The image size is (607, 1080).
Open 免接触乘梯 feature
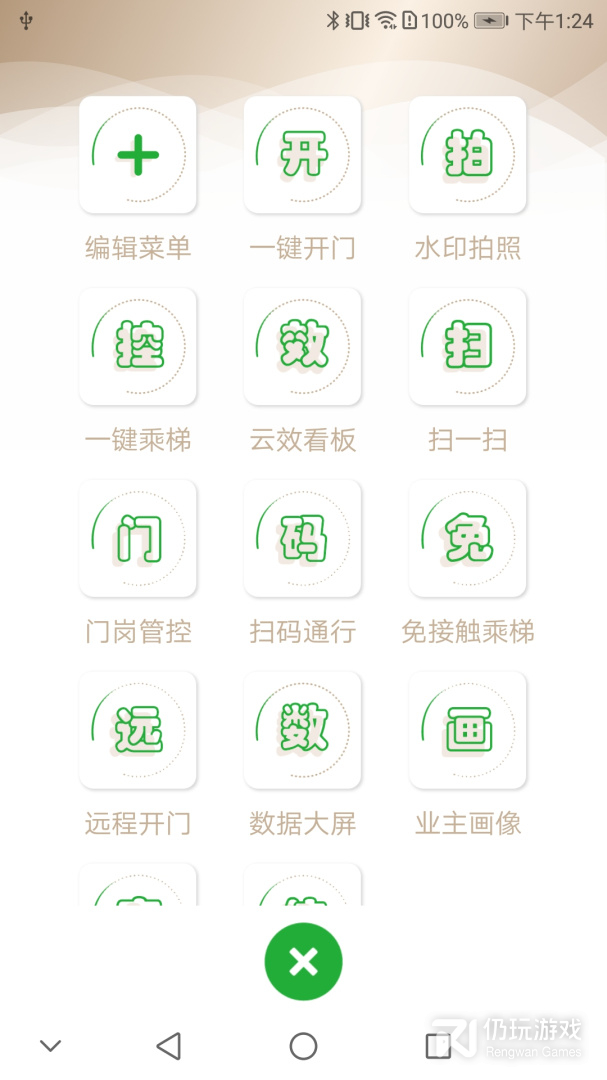point(468,539)
